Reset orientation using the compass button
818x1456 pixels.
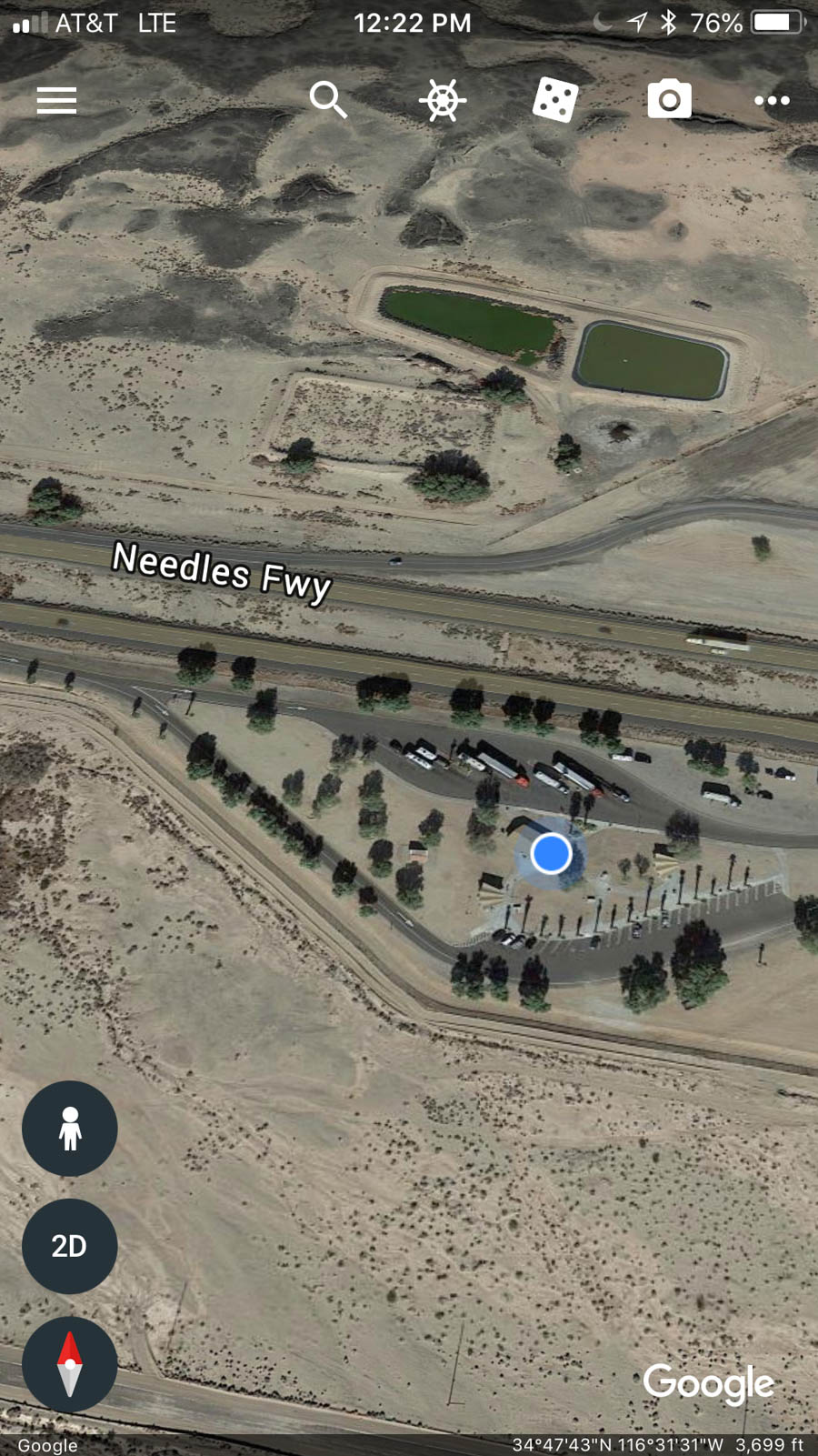[70, 1364]
